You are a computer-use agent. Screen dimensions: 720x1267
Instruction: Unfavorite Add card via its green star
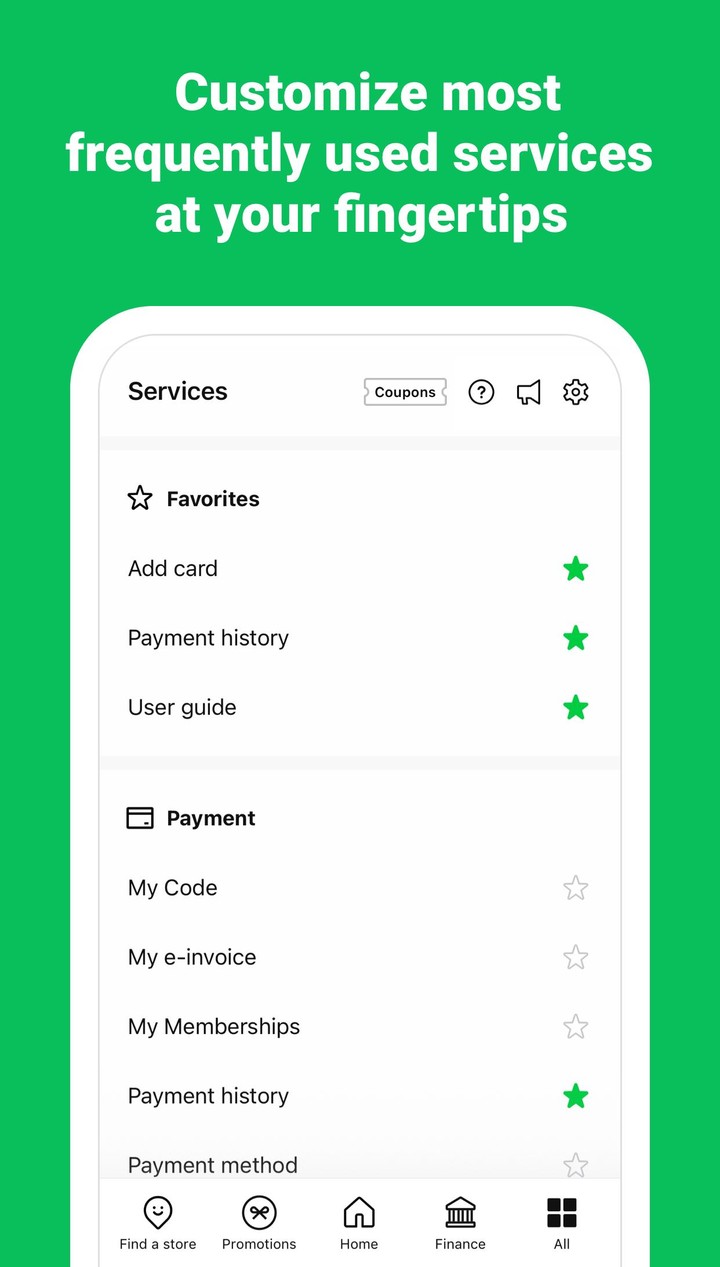click(x=576, y=568)
